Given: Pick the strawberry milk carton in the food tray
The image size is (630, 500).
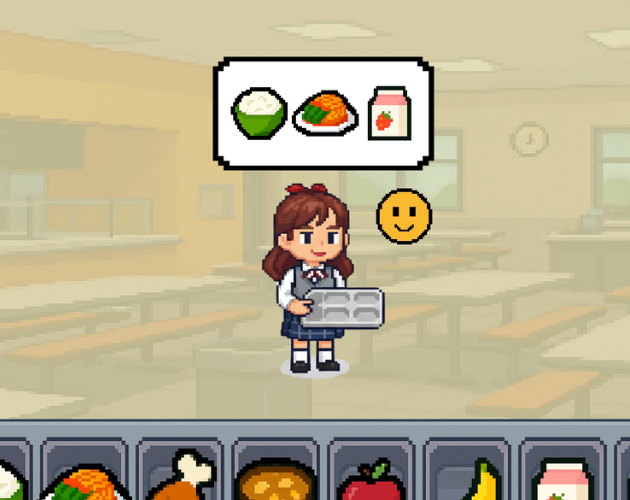Looking at the screenshot, I should point(562,481).
